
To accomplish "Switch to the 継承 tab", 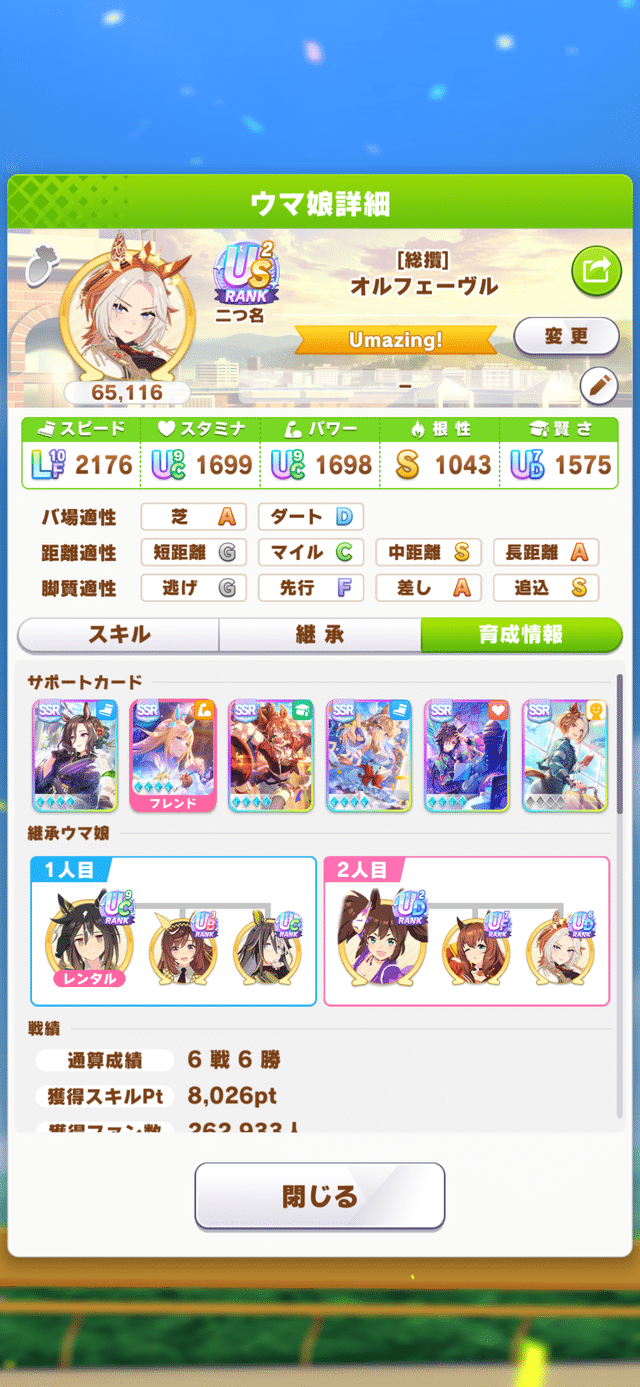I will click(x=320, y=635).
